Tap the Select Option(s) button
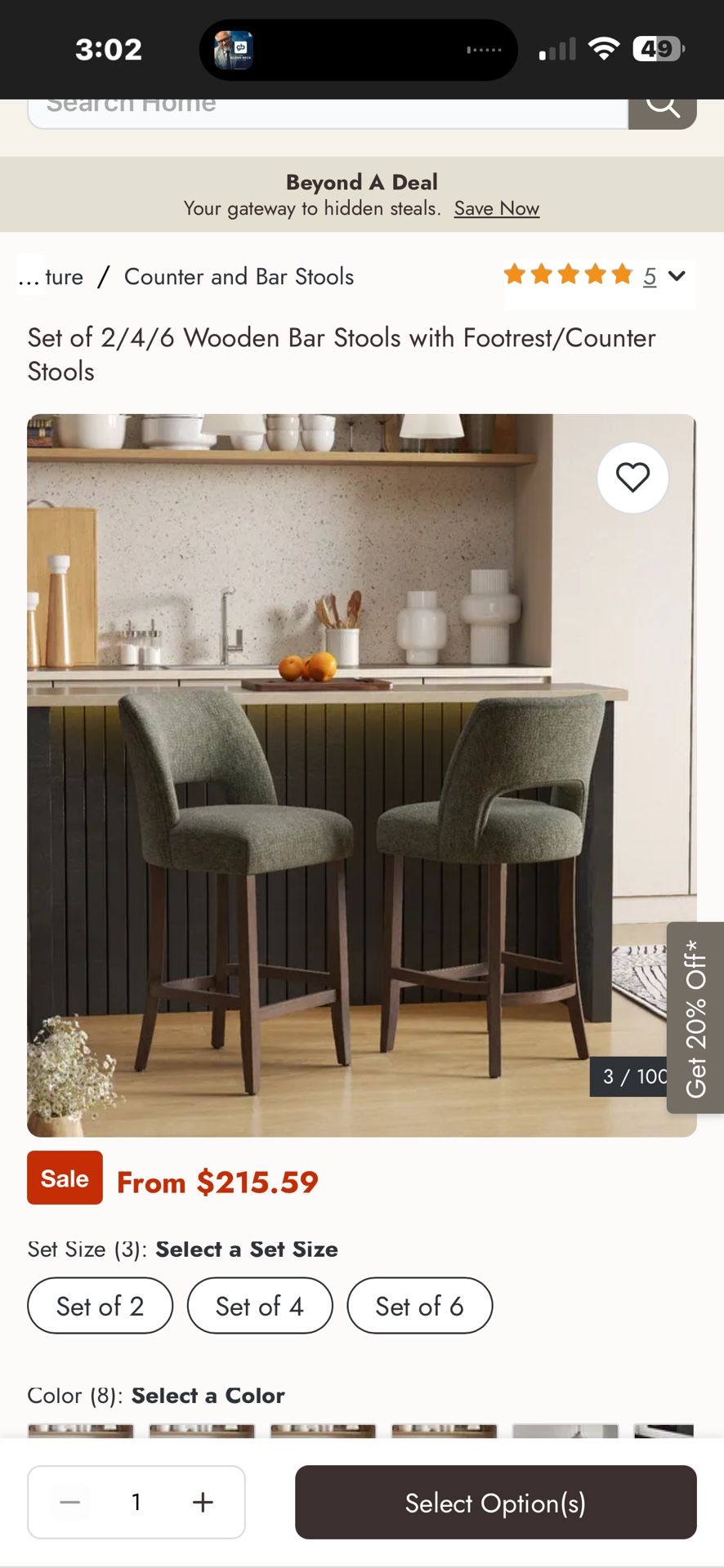The width and height of the screenshot is (724, 1568). coord(496,1503)
